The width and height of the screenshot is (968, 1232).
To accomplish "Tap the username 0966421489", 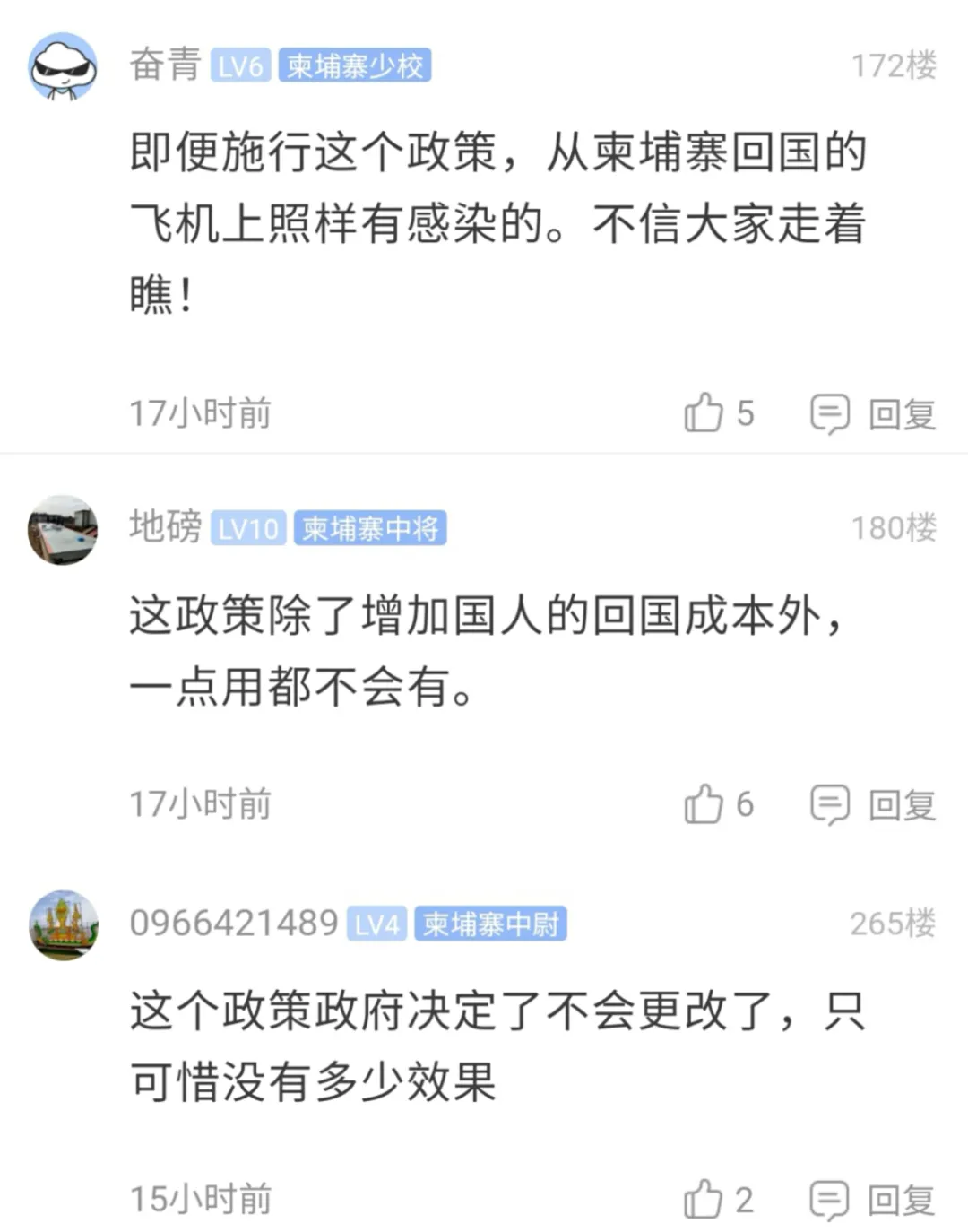I will (x=234, y=924).
